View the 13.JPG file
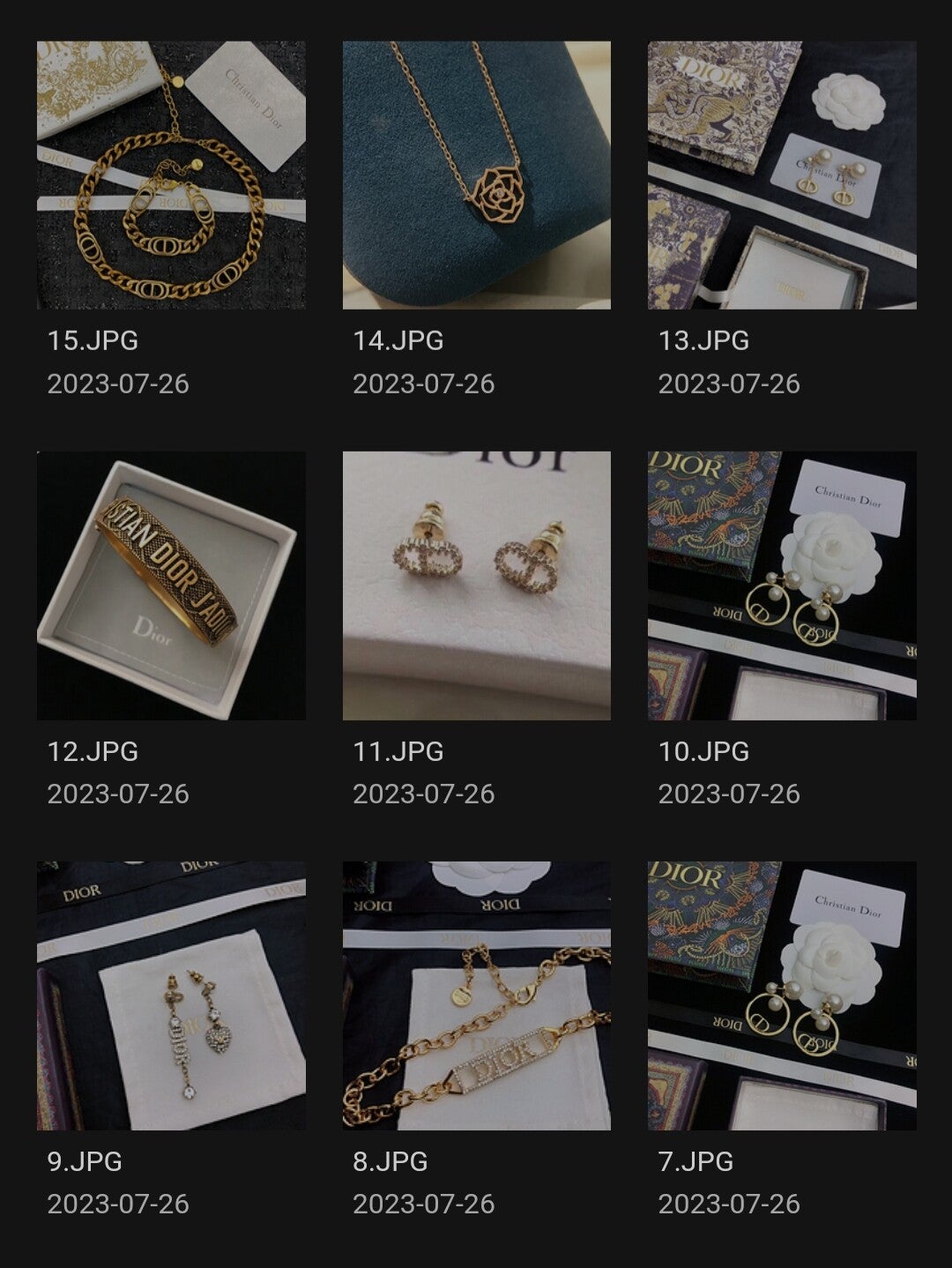The width and height of the screenshot is (952, 1268). pos(782,175)
